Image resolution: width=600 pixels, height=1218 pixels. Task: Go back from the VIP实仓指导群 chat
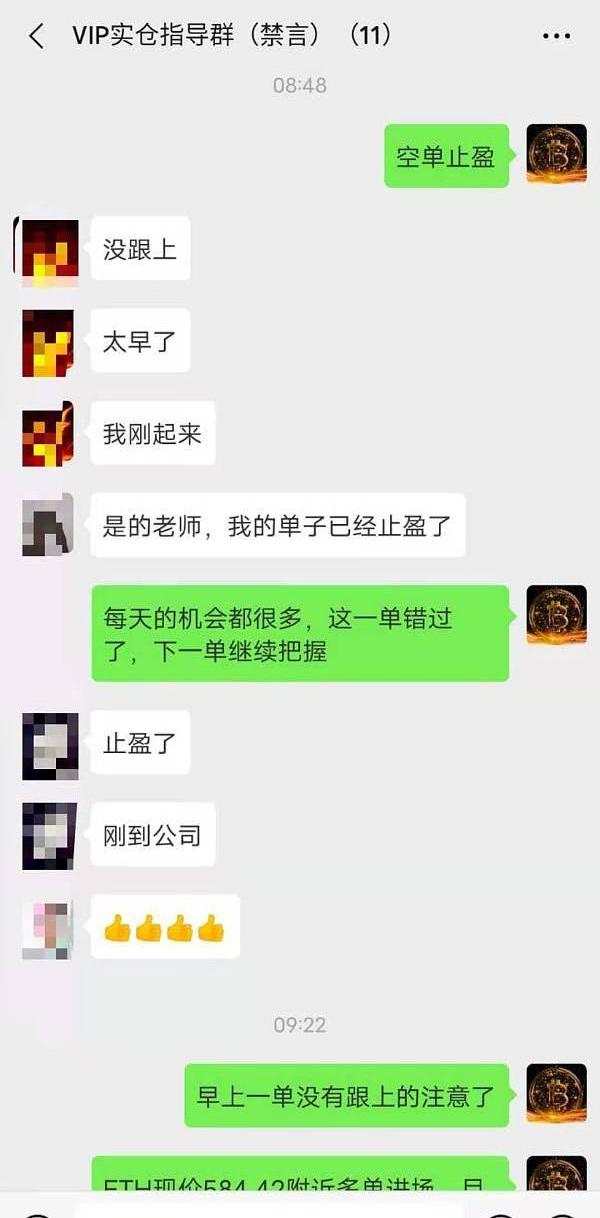pyautogui.click(x=37, y=37)
